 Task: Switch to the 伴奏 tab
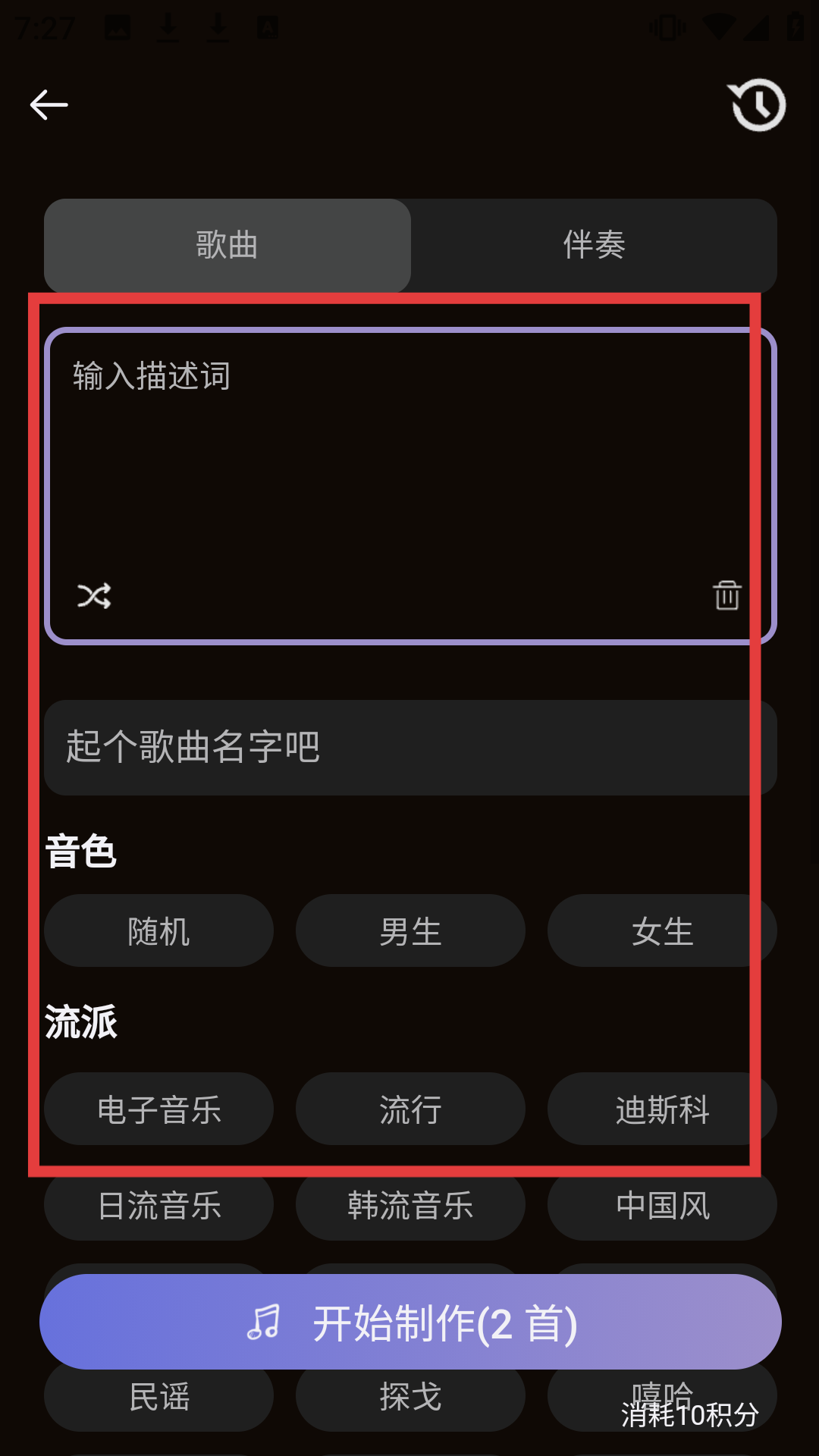594,245
